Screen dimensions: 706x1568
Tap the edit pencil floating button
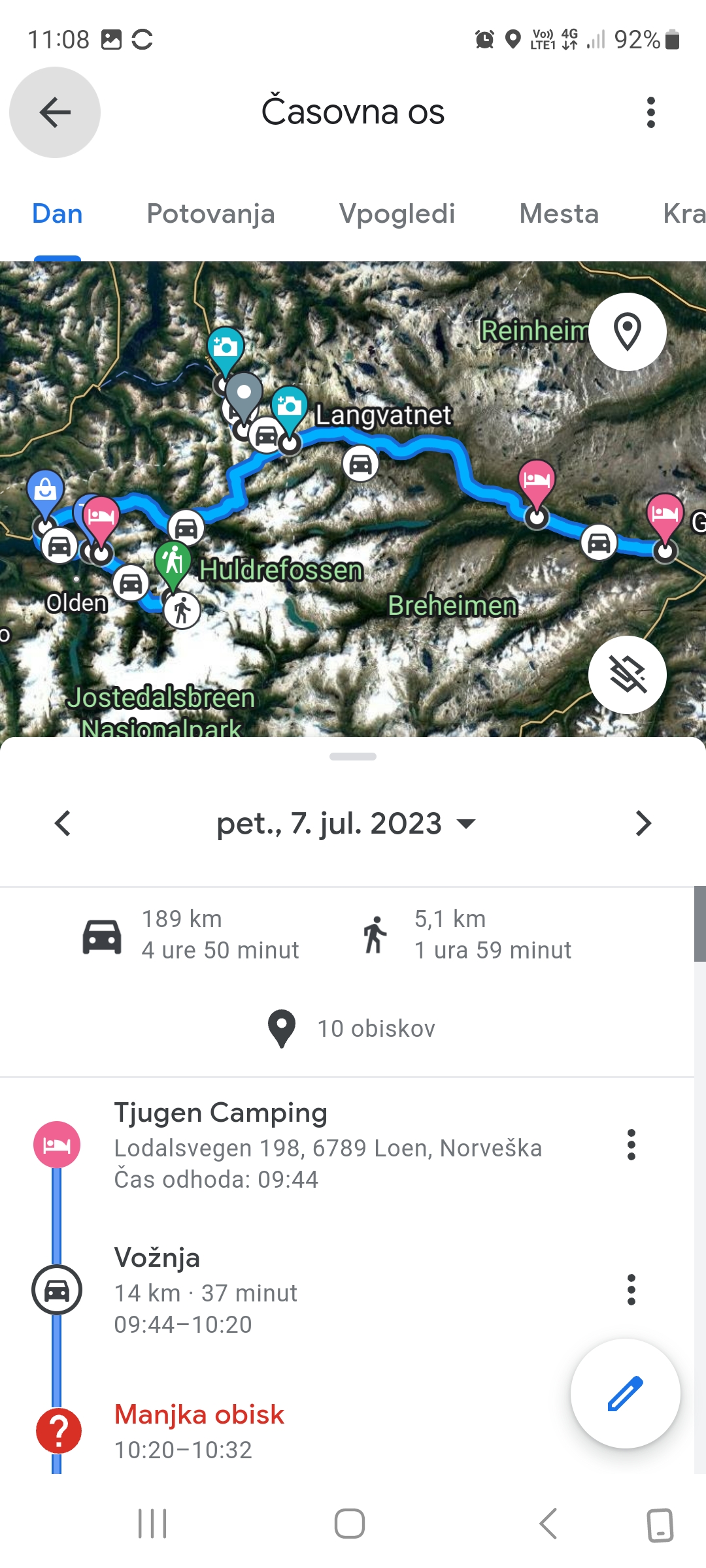pos(626,1394)
